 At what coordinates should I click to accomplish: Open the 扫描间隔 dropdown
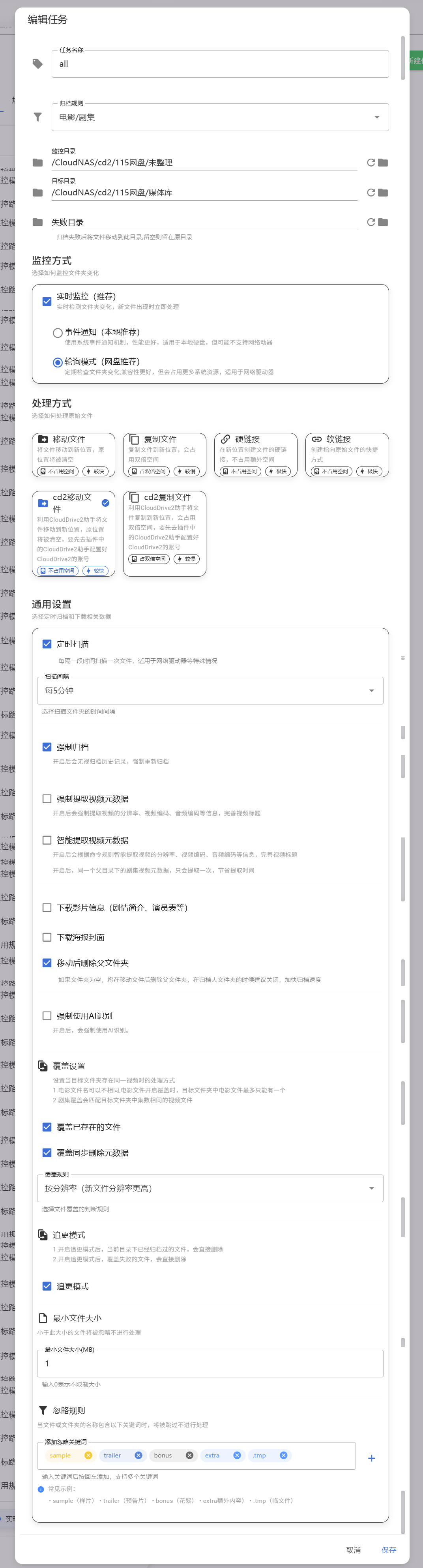[210, 690]
